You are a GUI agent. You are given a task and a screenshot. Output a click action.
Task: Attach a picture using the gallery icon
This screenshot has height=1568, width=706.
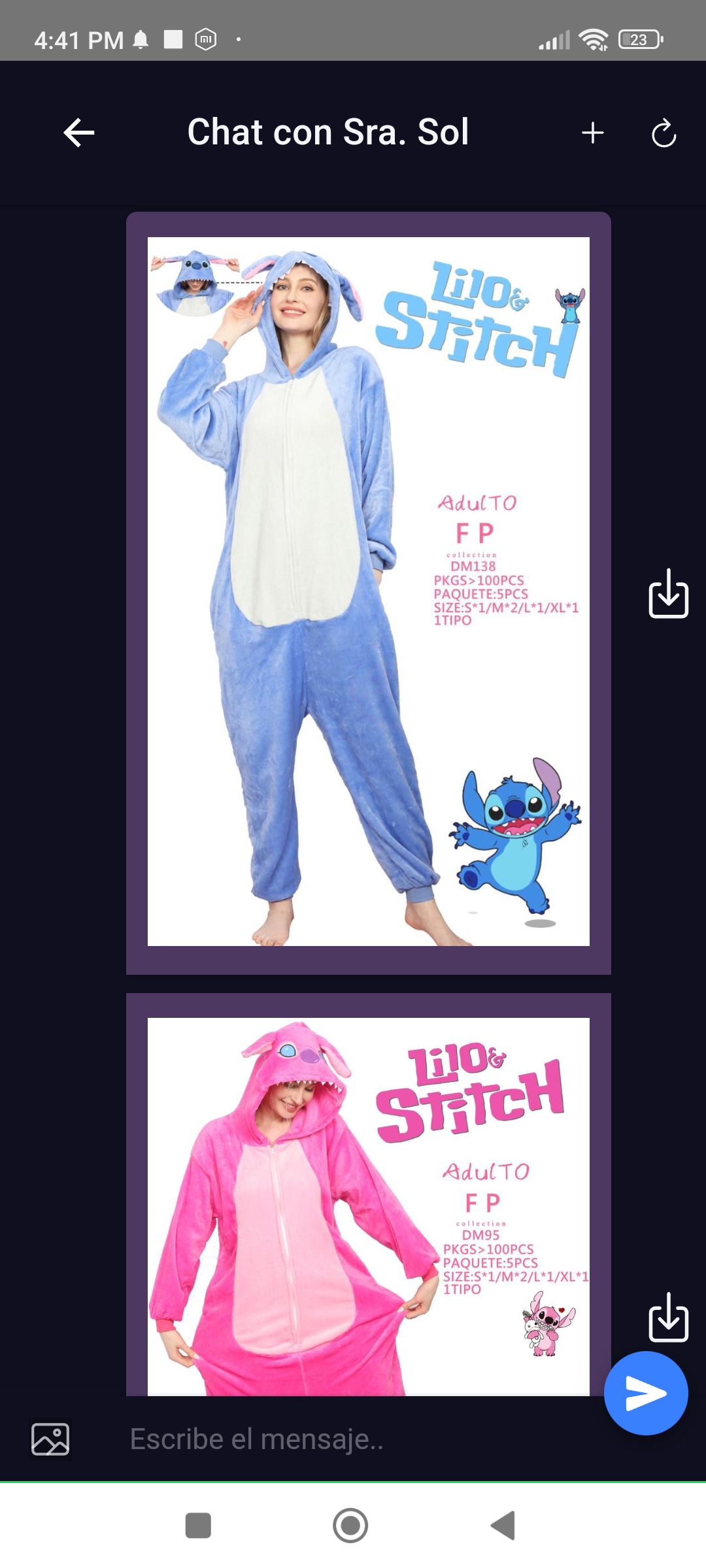click(x=50, y=1439)
